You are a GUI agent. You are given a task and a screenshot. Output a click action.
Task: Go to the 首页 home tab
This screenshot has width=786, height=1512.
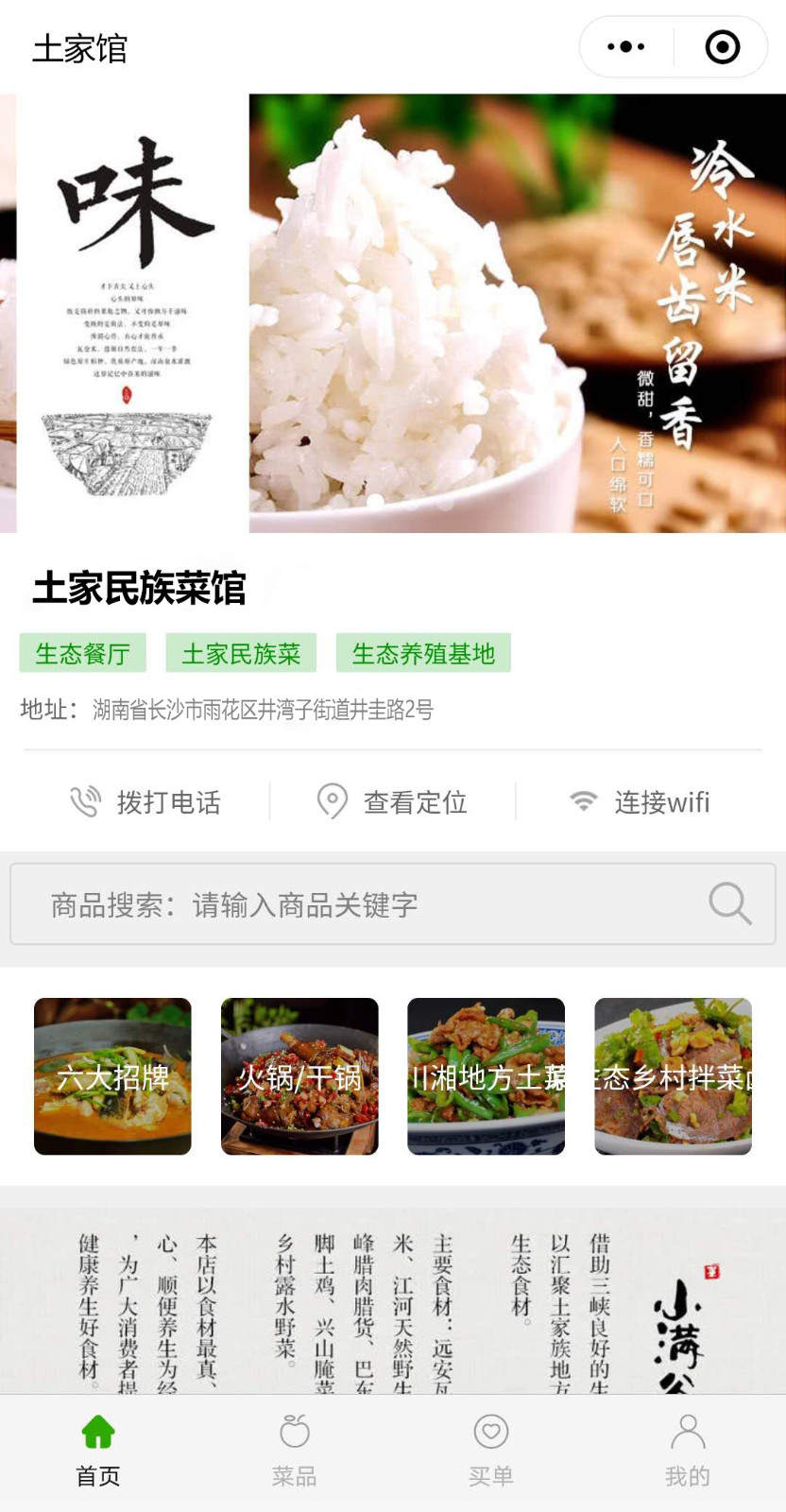point(98,1451)
